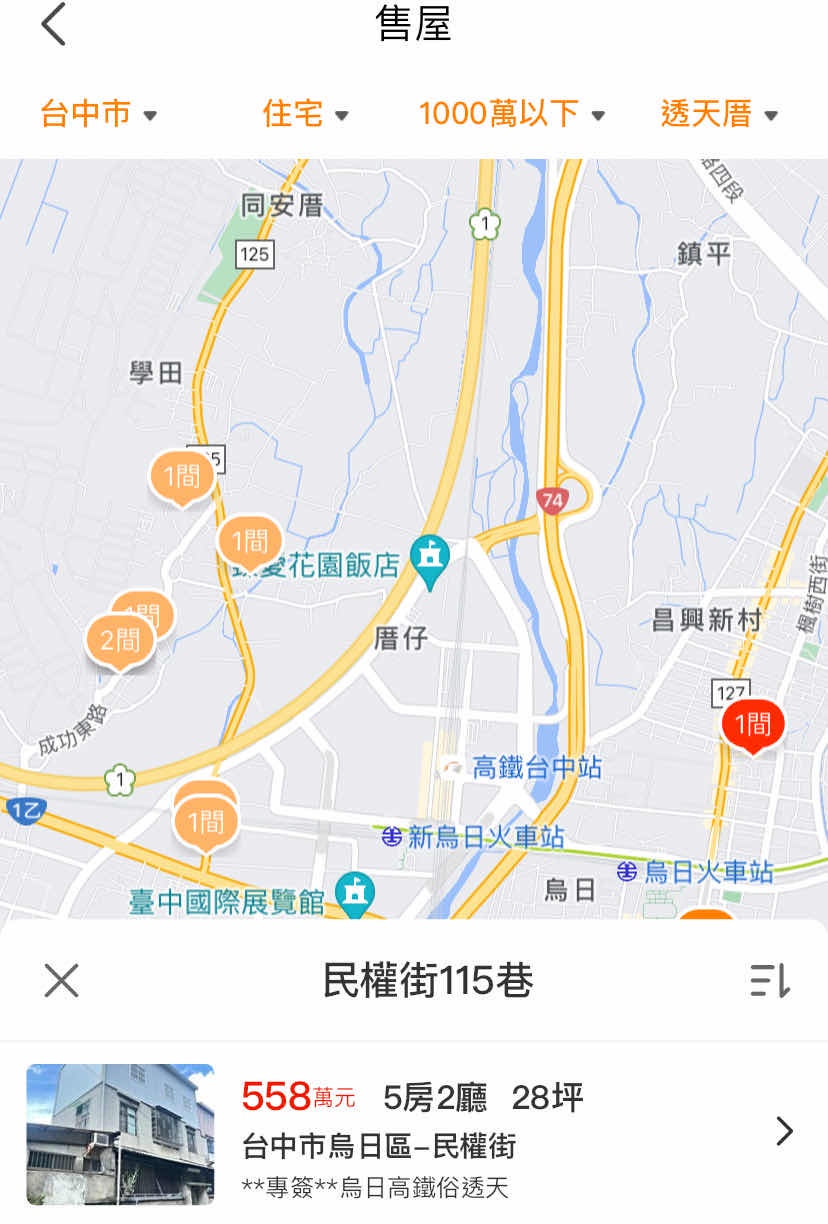Select the 1間 marker by 臻愛花園飯店
Image resolution: width=828 pixels, height=1224 pixels.
(x=249, y=542)
